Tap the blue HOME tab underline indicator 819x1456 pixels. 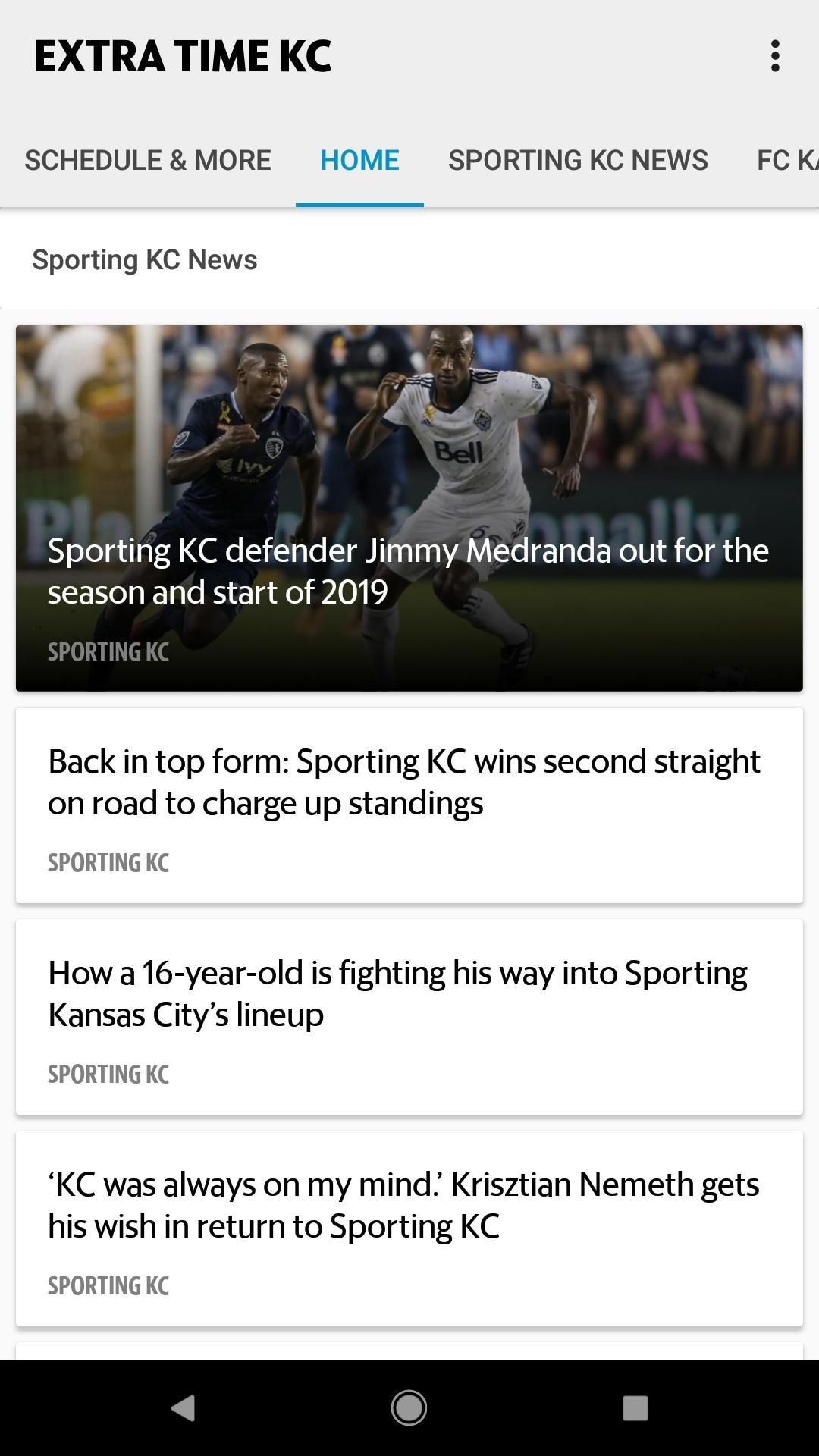(359, 202)
